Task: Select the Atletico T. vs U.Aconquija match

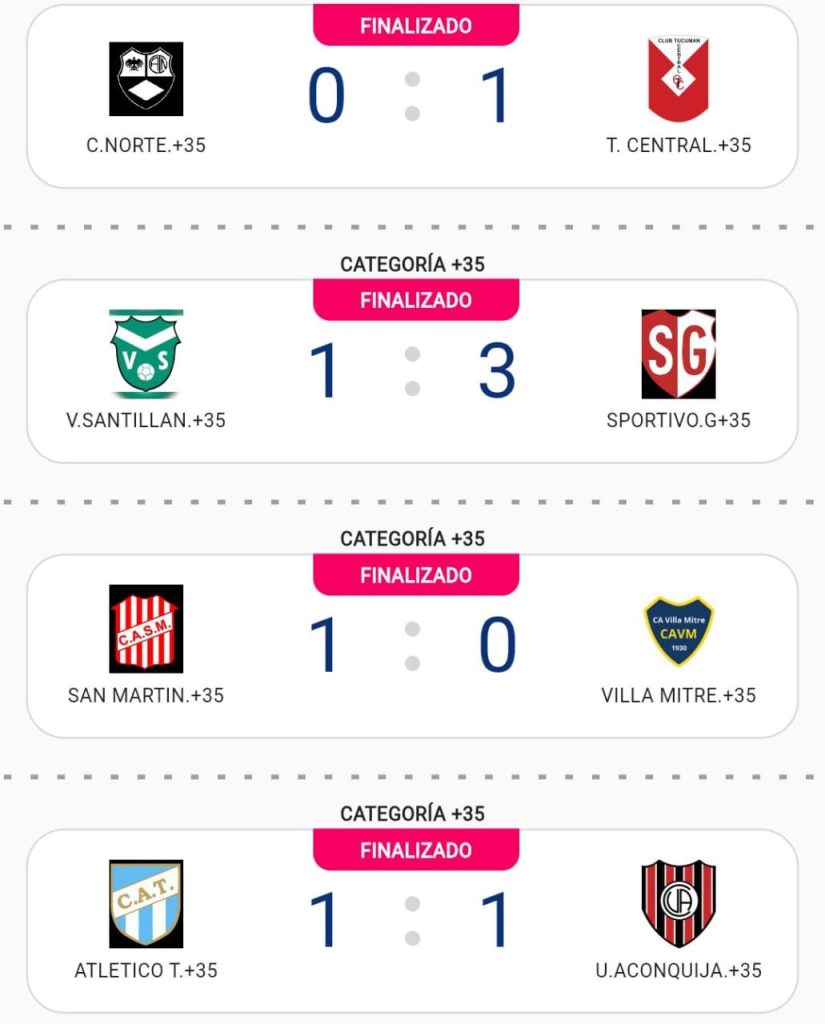Action: 412,922
